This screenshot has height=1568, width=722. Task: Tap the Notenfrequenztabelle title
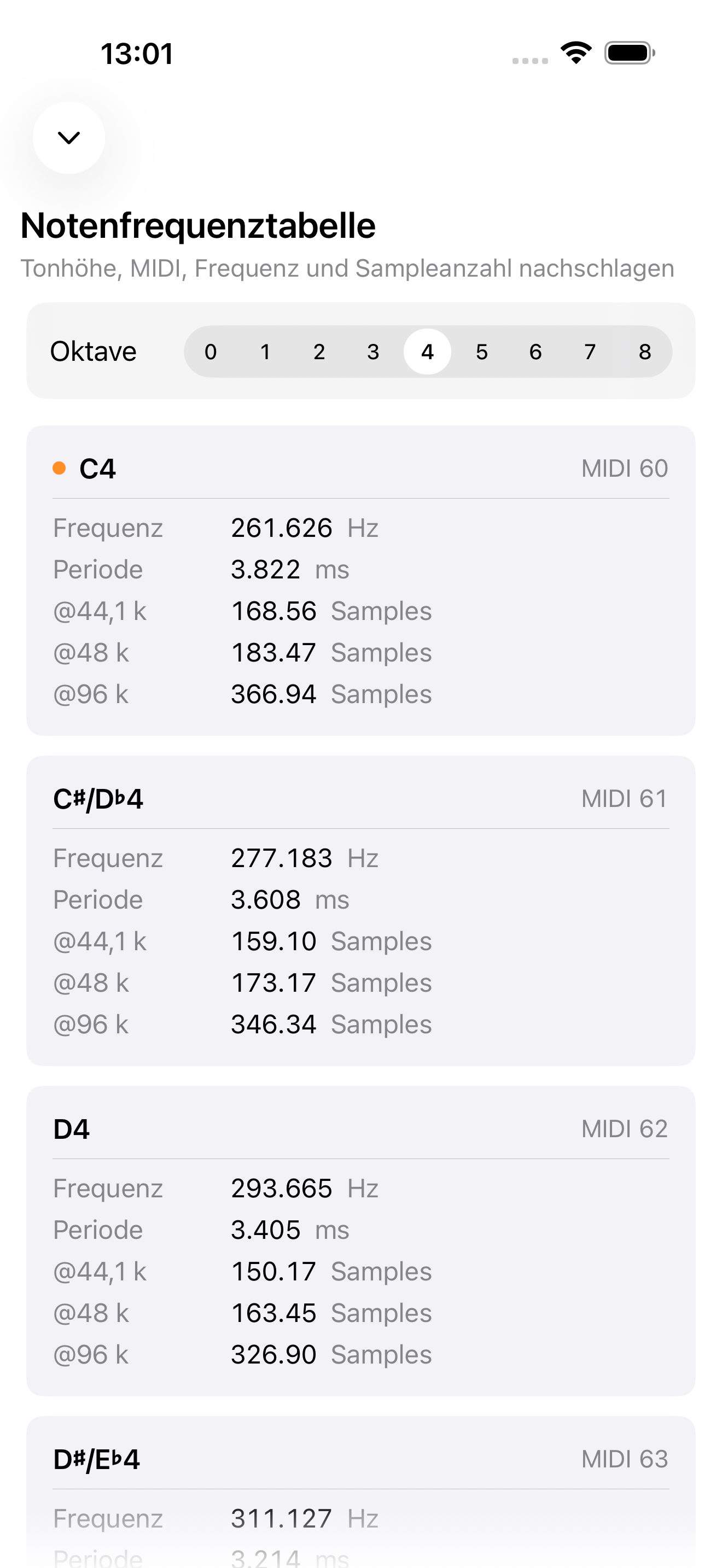(x=198, y=226)
